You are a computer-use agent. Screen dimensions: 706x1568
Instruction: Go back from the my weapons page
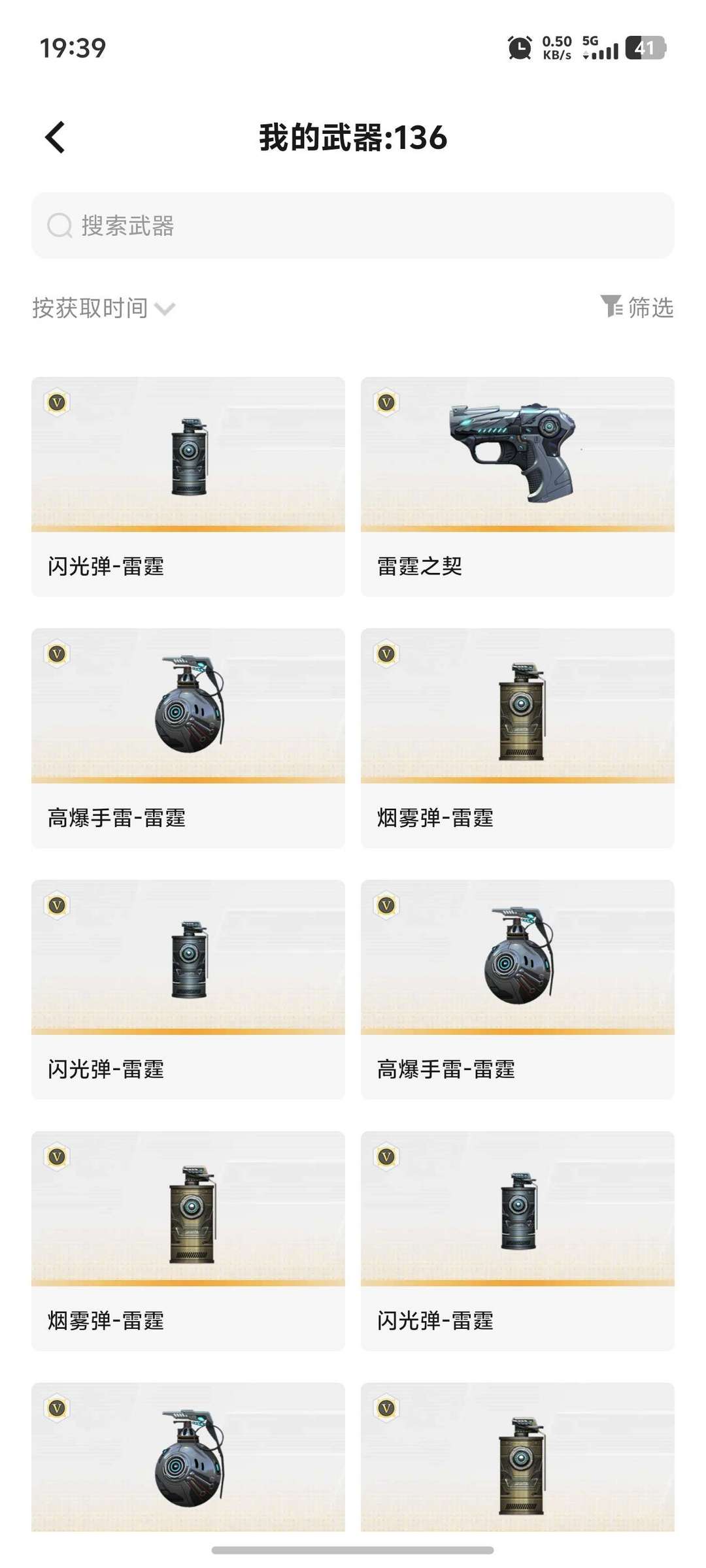(x=56, y=137)
